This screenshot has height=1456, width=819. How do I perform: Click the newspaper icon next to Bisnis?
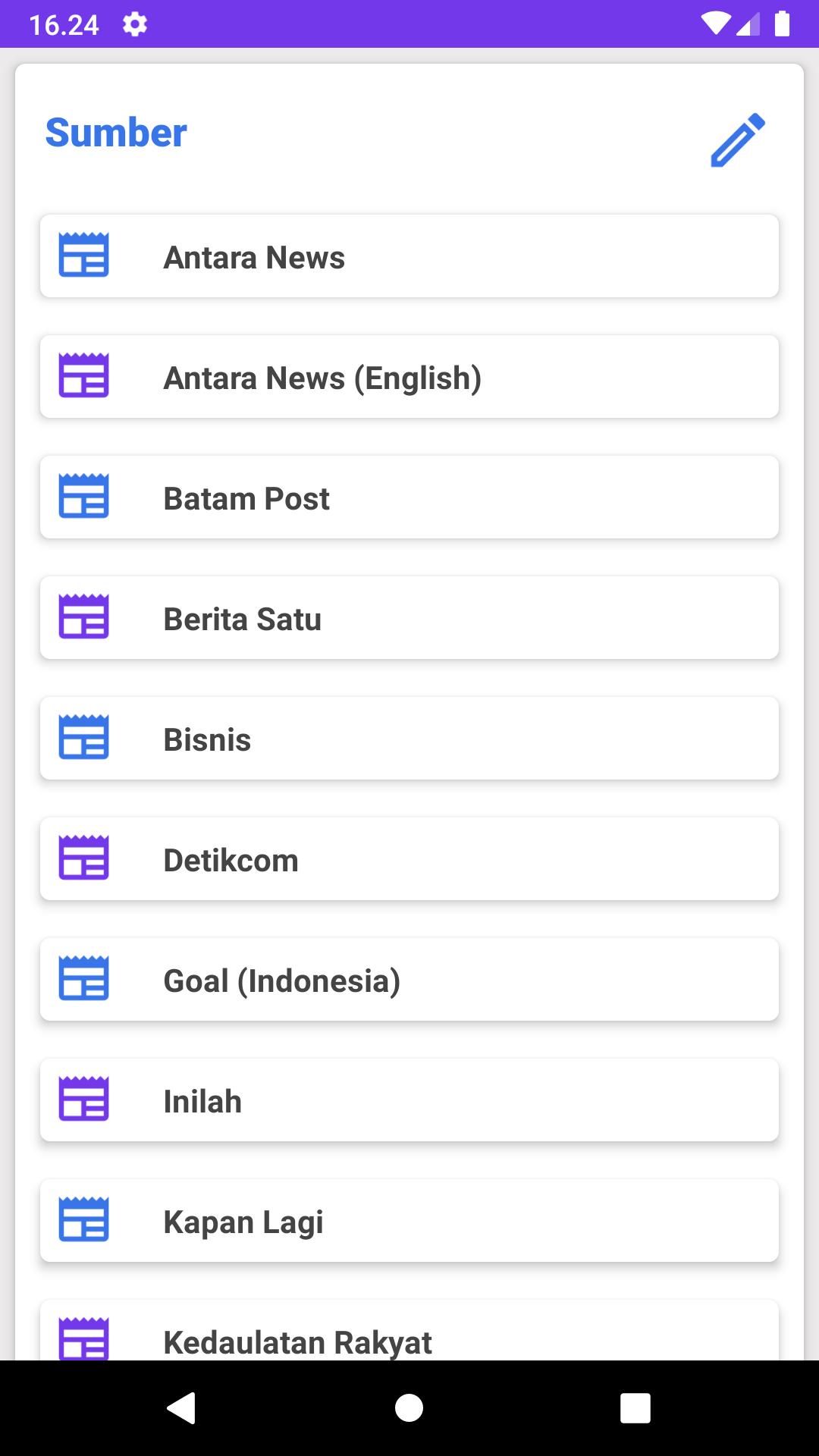pos(83,738)
